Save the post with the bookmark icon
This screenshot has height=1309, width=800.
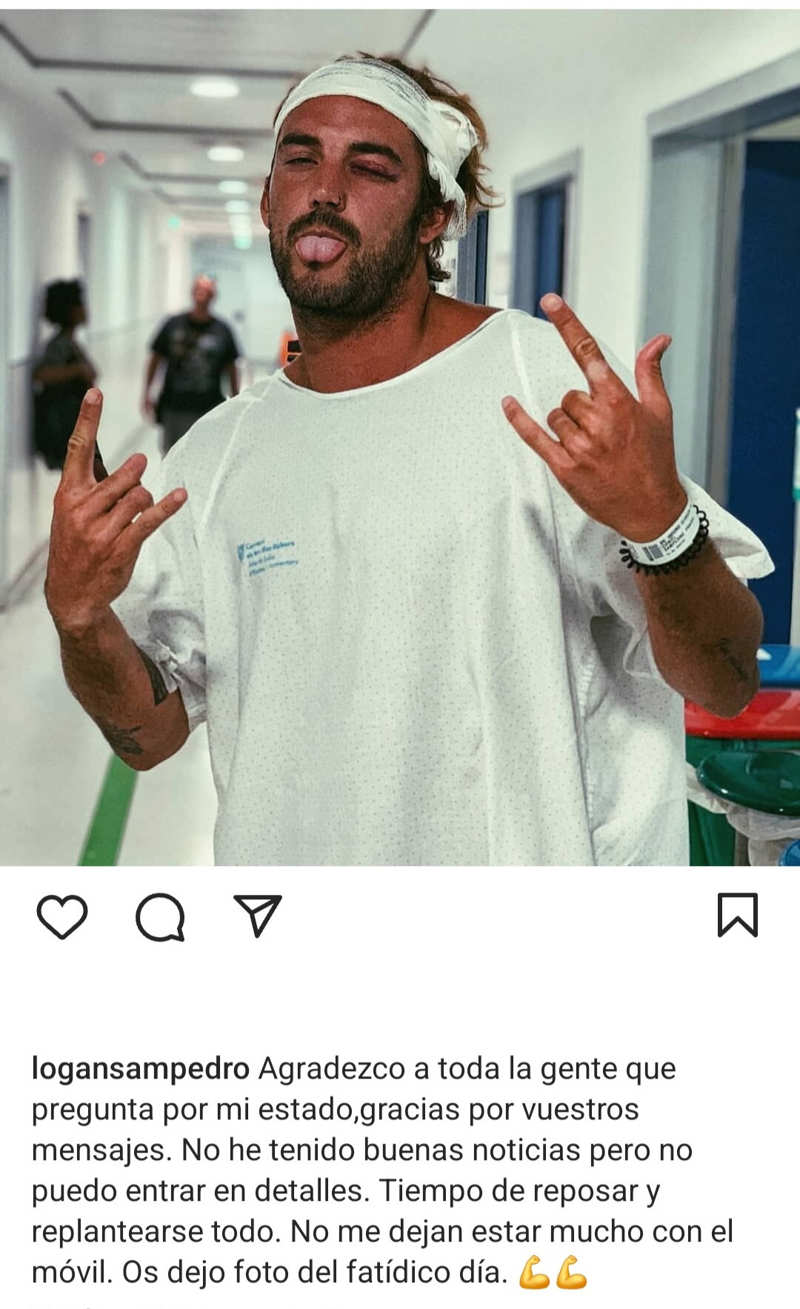click(x=737, y=915)
